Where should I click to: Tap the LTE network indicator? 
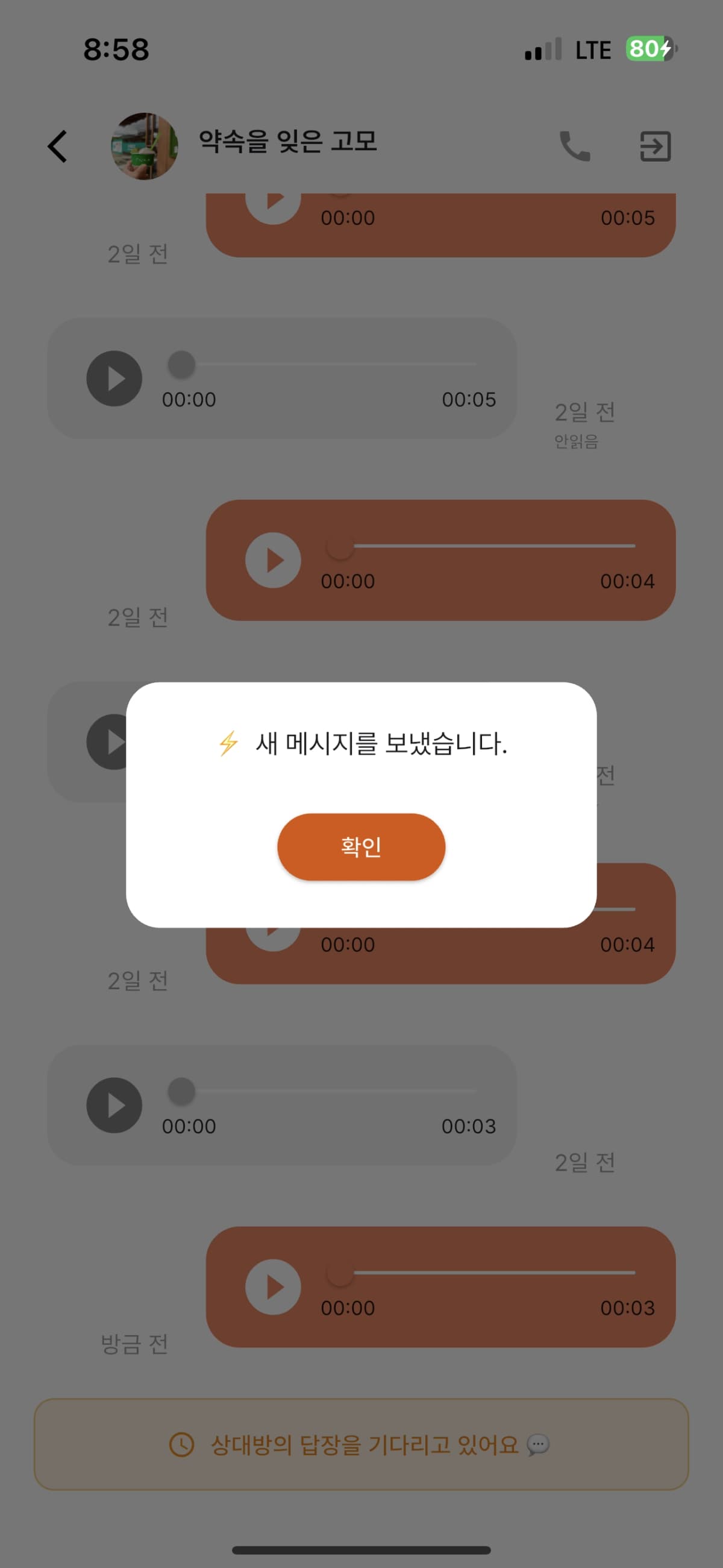(593, 50)
